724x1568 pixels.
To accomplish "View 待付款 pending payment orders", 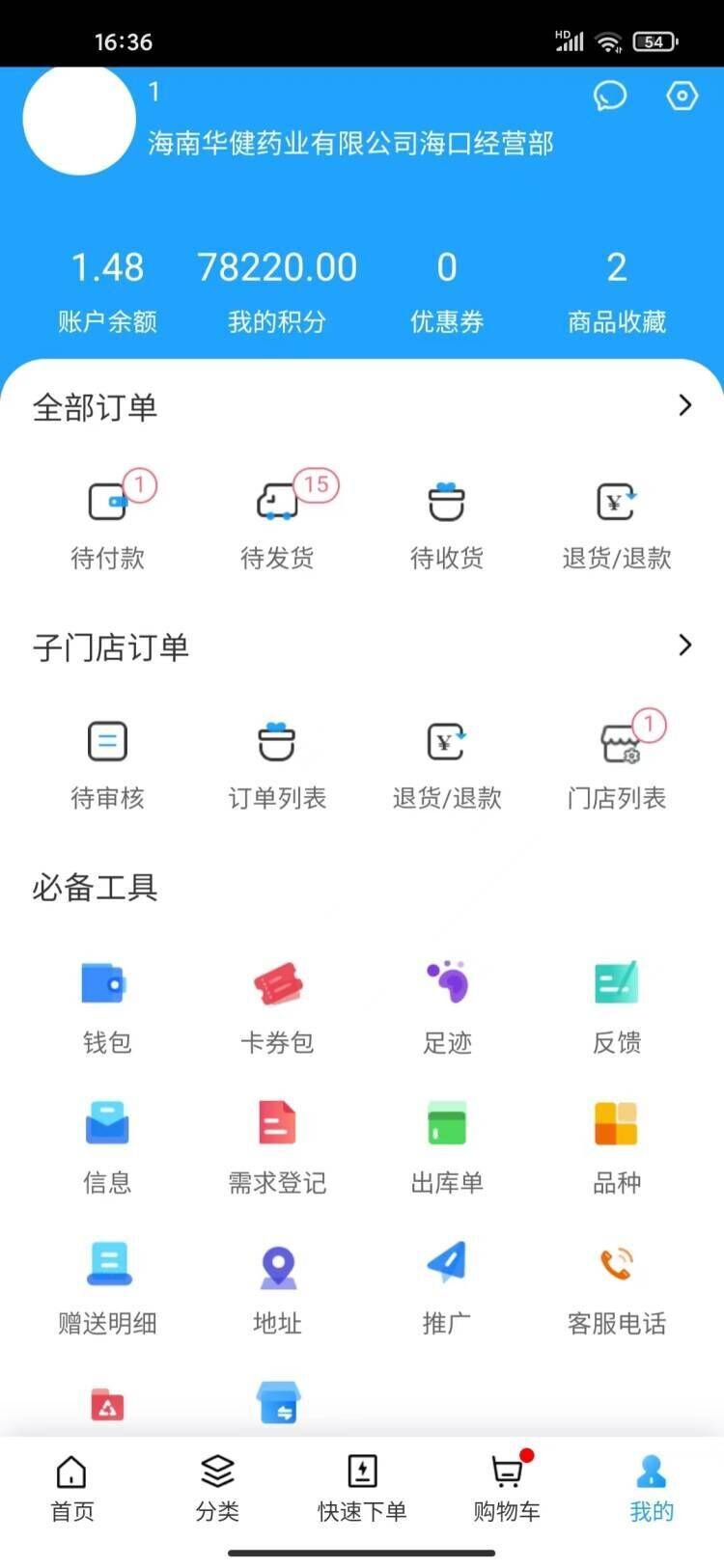I will tap(107, 523).
